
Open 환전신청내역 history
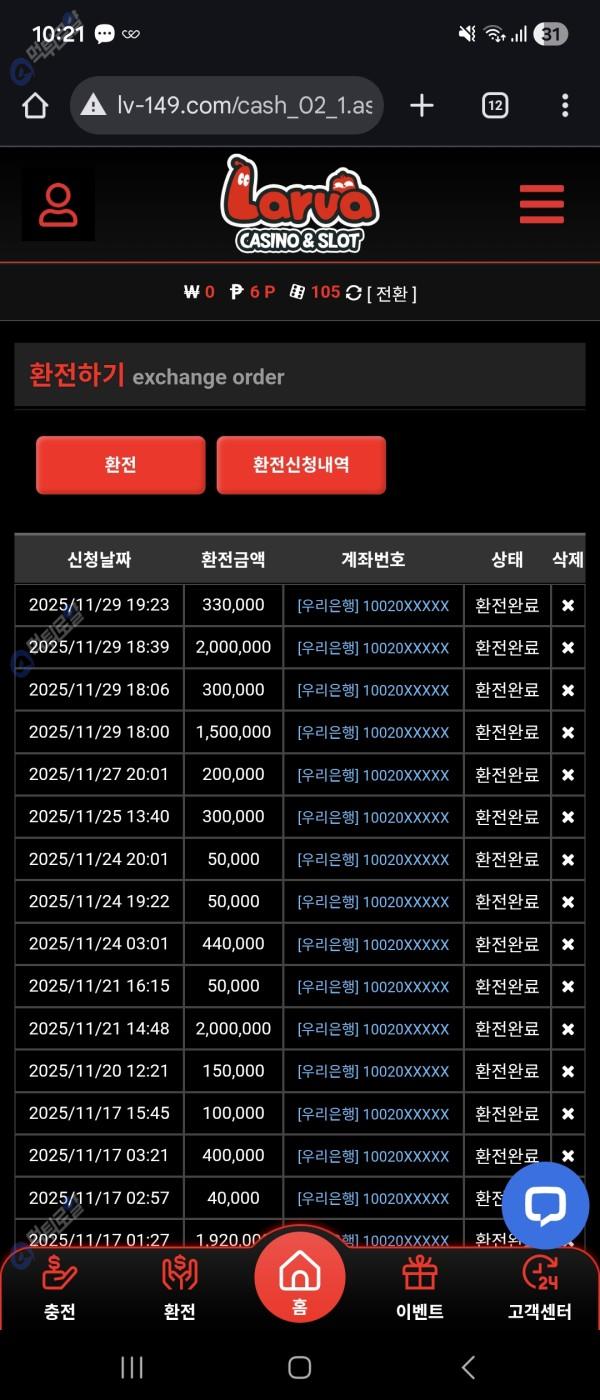[301, 465]
